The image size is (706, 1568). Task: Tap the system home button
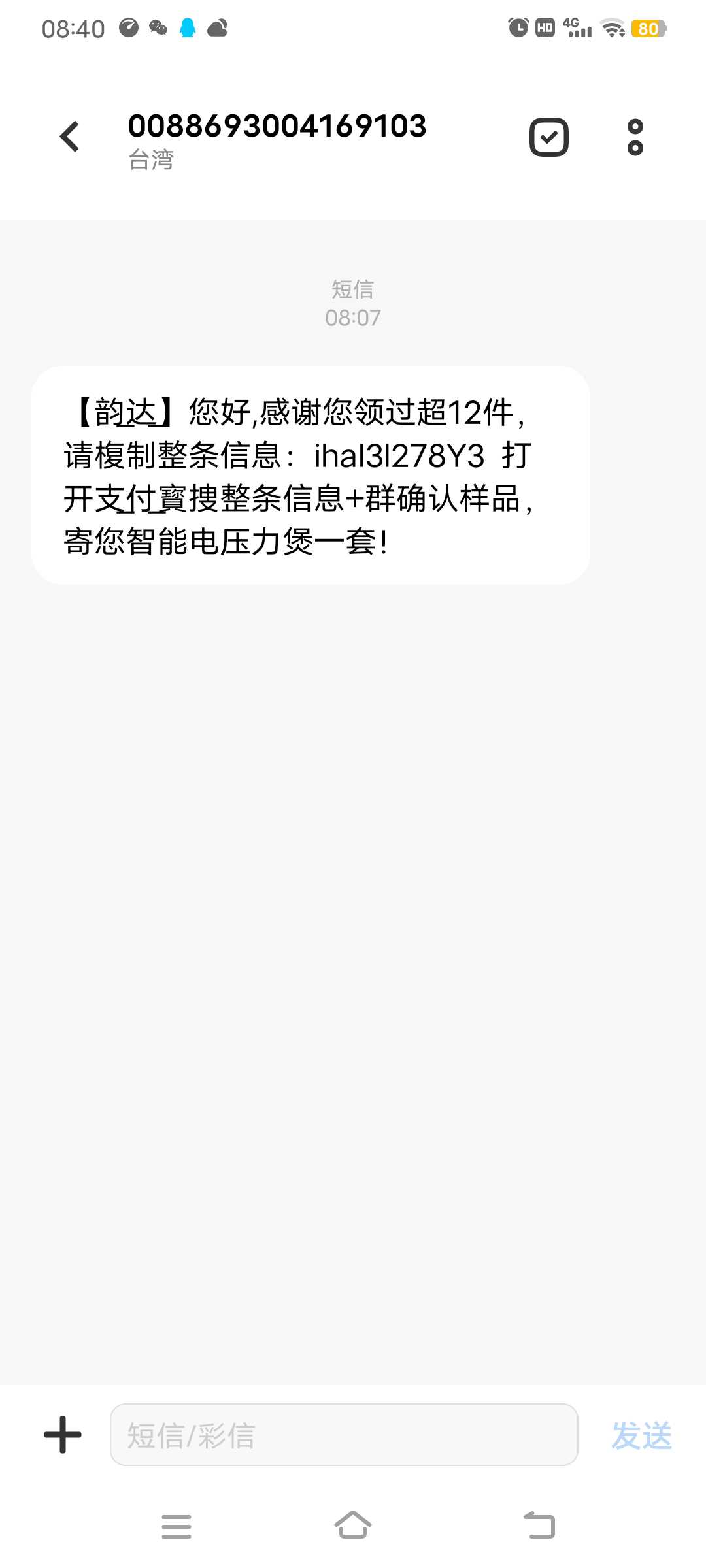[353, 1526]
